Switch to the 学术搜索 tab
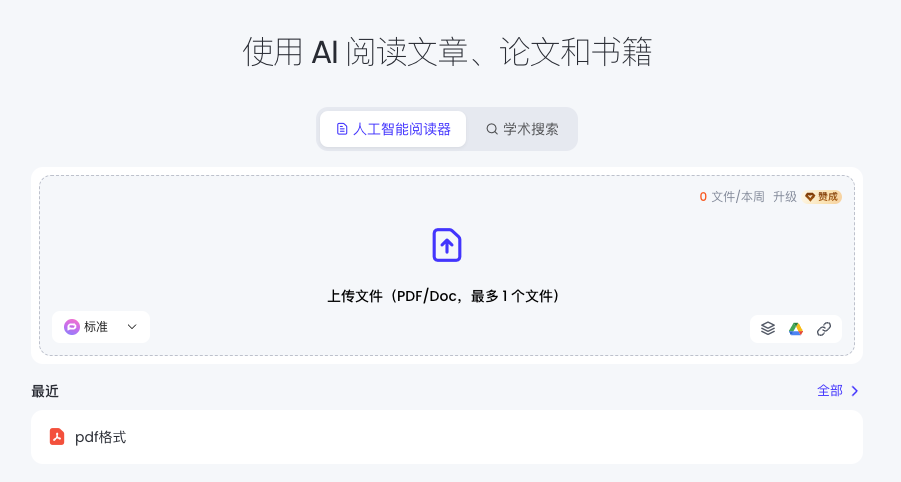 coord(522,129)
